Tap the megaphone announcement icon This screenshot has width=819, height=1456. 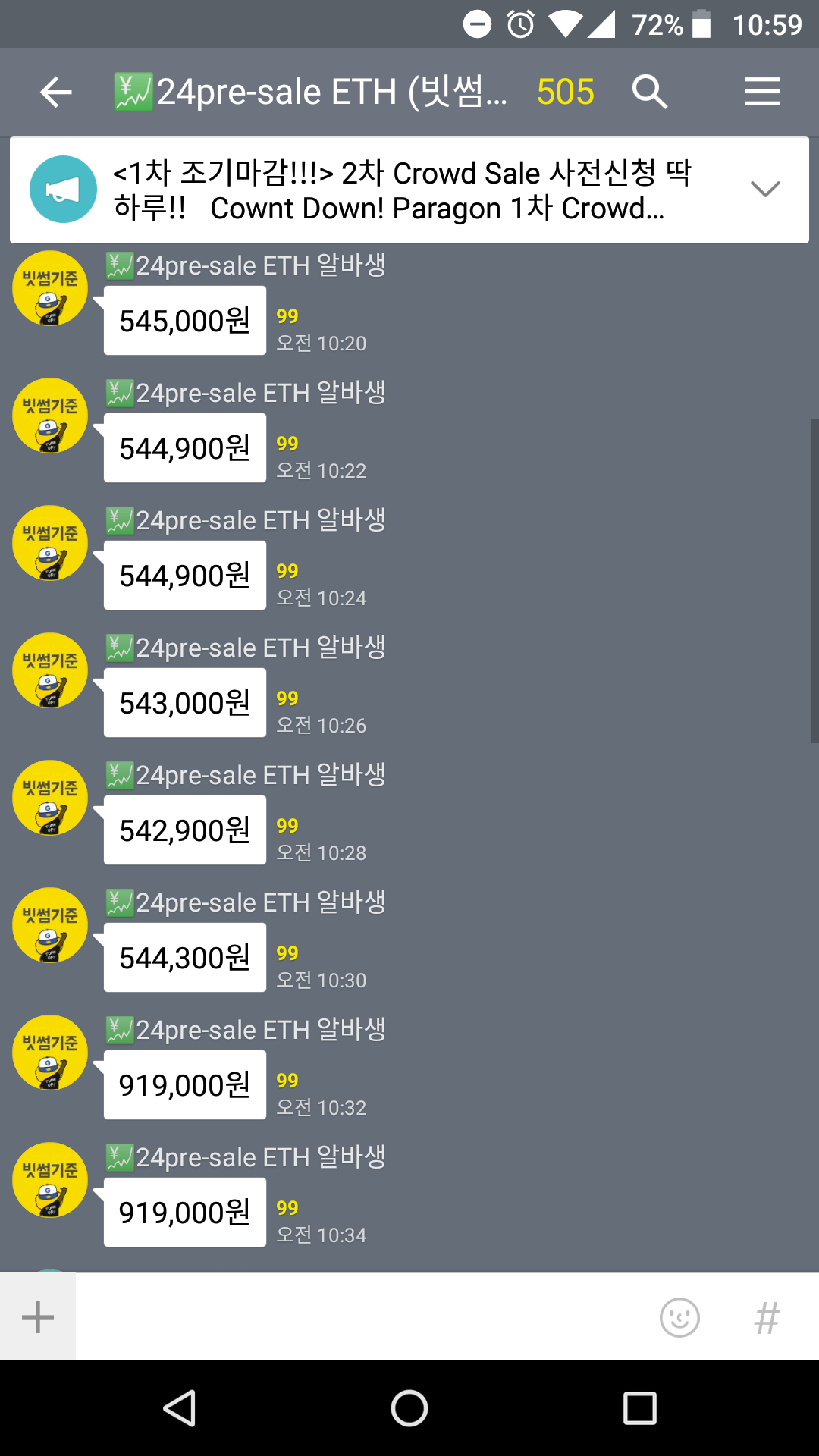pos(63,189)
